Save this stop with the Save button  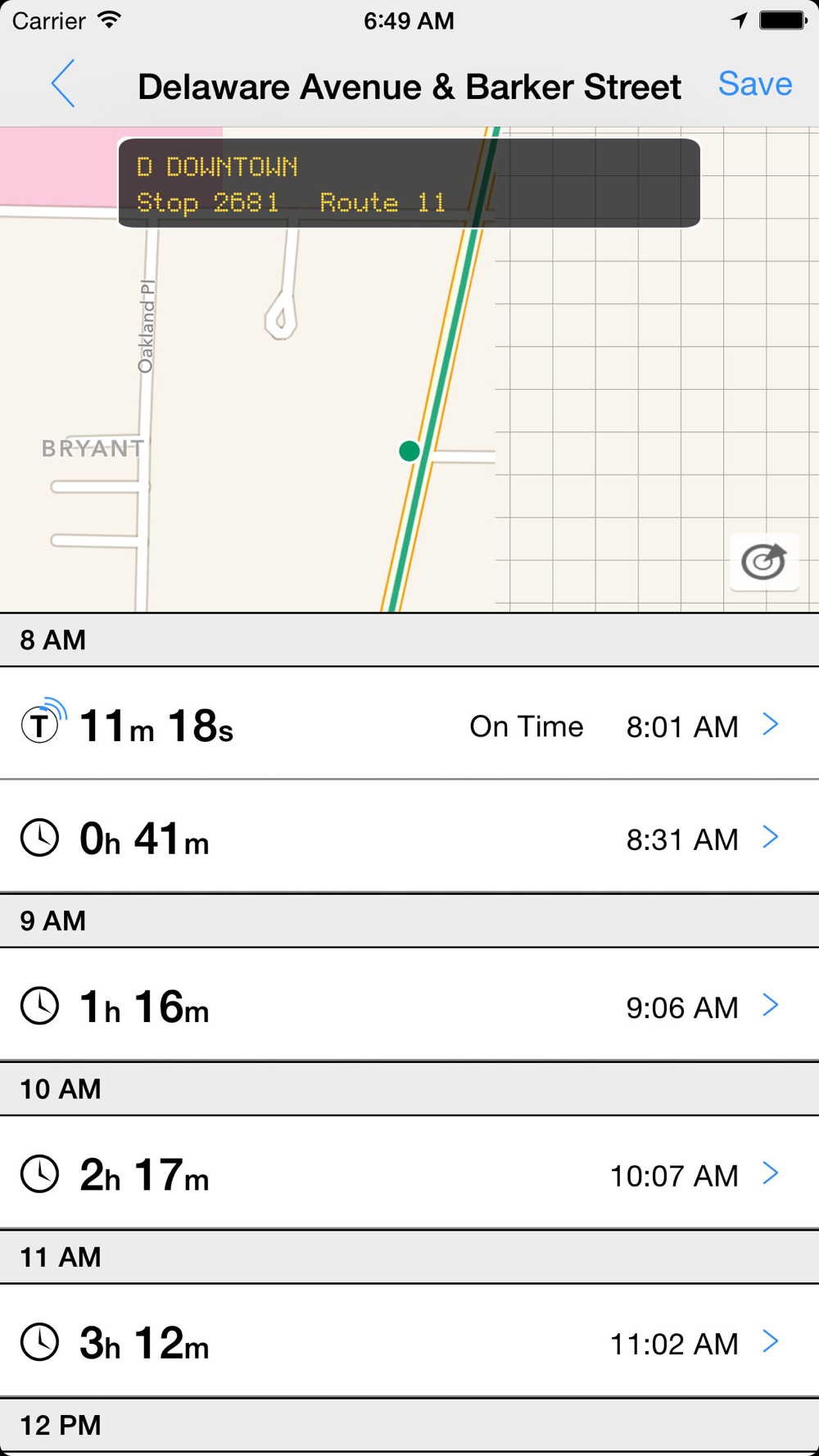pos(754,84)
